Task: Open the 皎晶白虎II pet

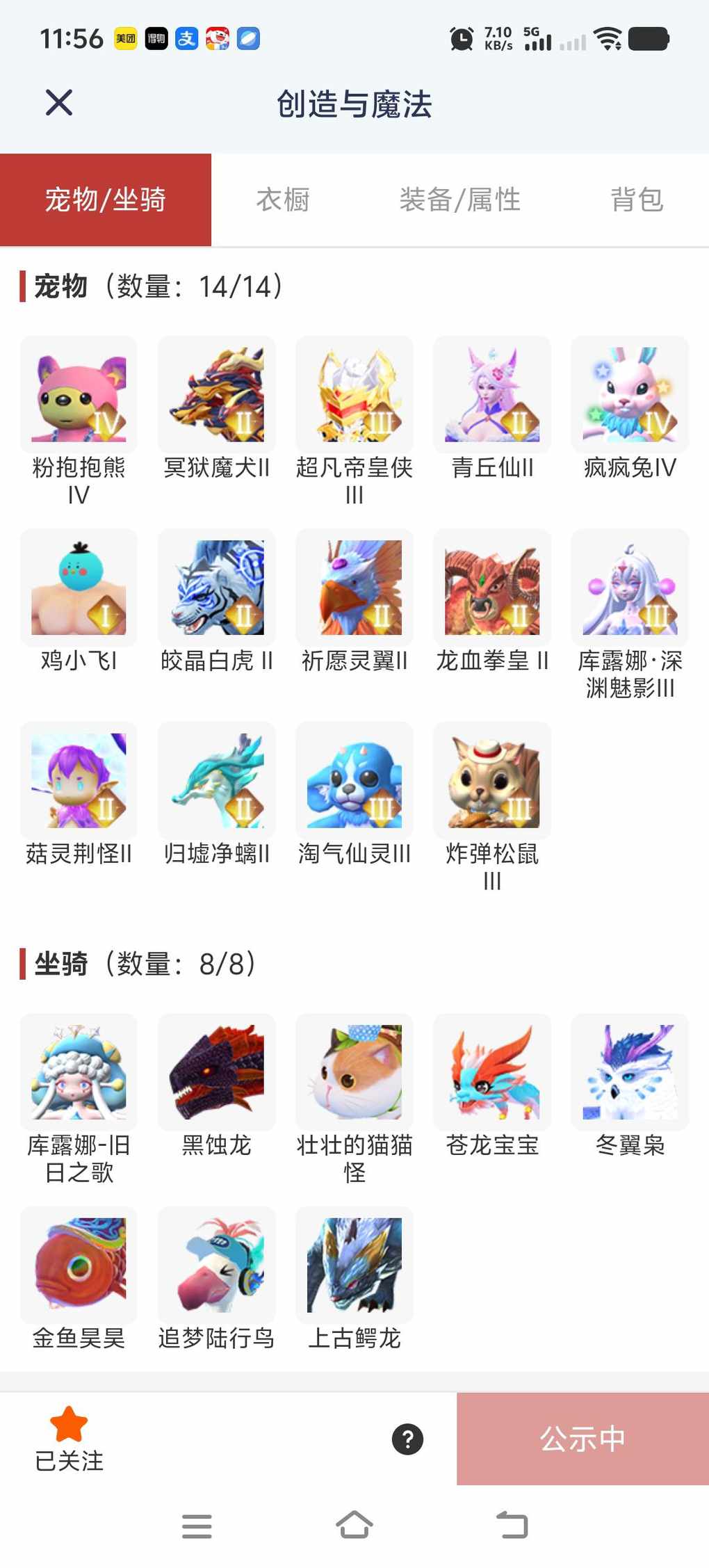Action: click(216, 588)
